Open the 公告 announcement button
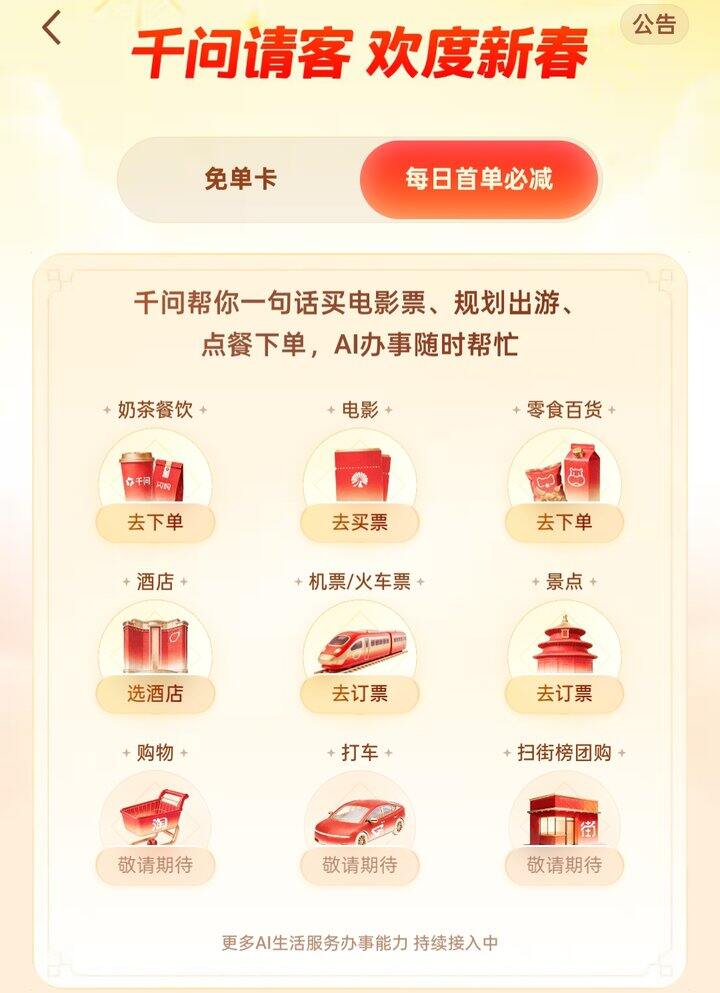 [655, 25]
